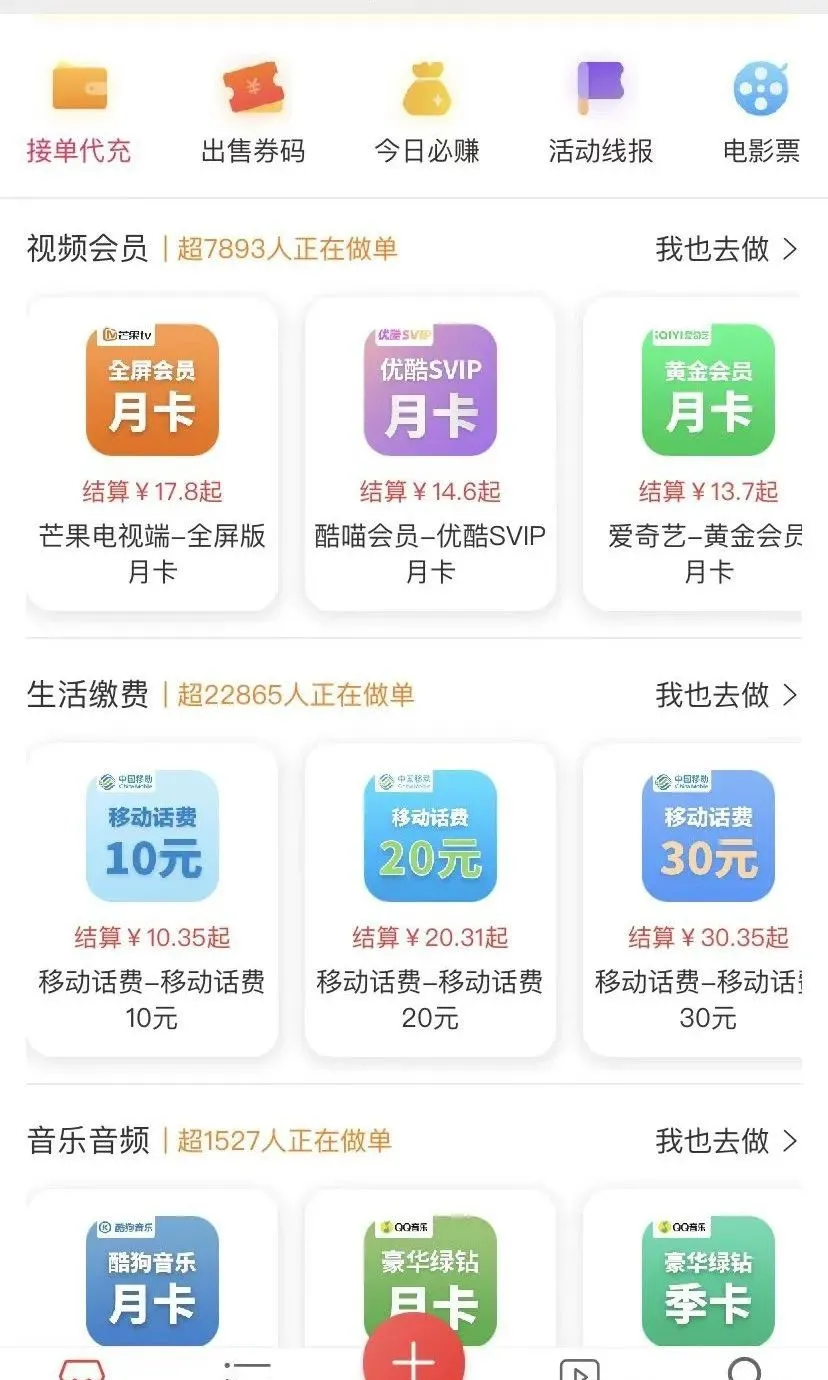Select the 移动话费 20元 card
This screenshot has height=1380, width=828.
(430, 900)
